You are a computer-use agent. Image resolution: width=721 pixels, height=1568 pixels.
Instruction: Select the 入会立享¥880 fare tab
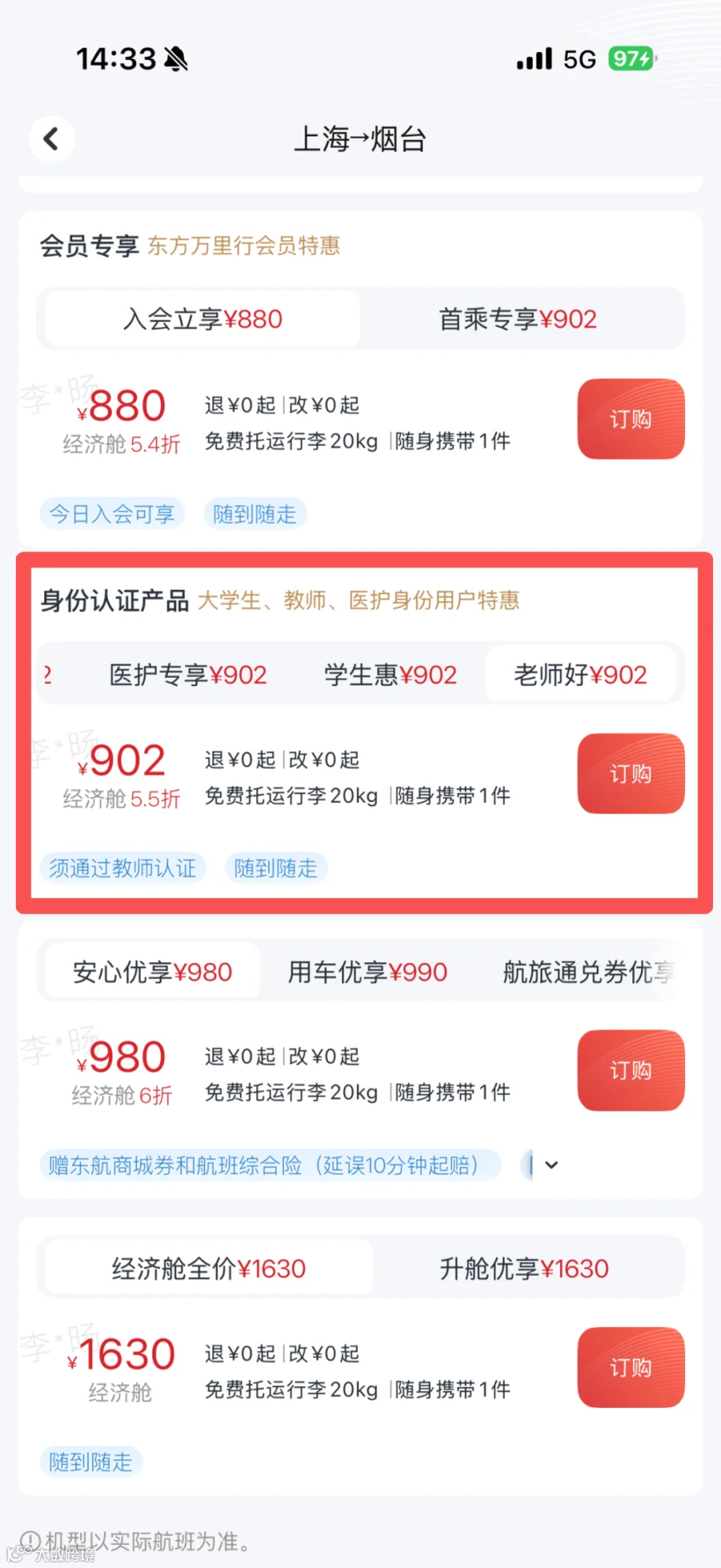tap(202, 319)
